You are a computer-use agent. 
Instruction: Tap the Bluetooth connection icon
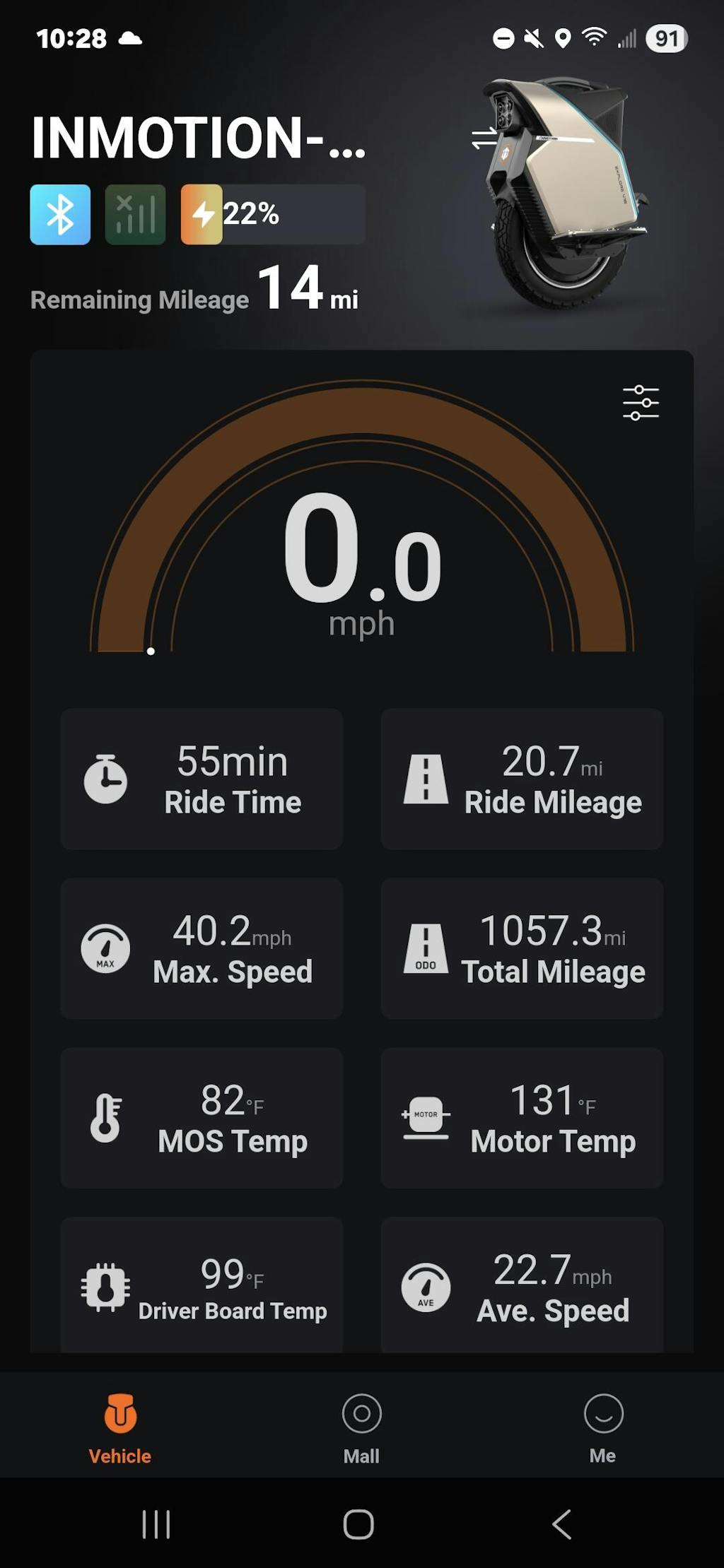[60, 215]
